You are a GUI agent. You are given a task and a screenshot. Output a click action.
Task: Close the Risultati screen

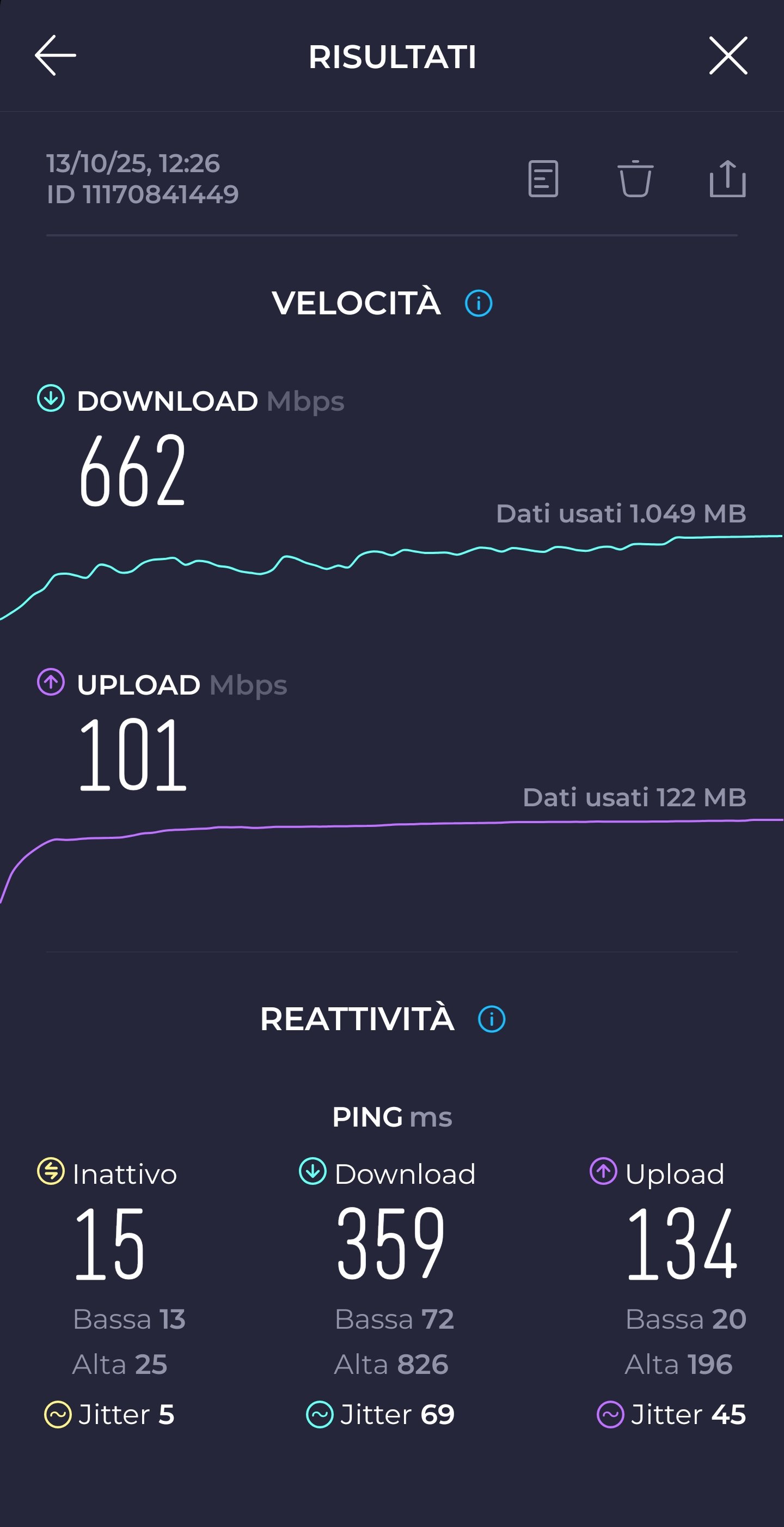pyautogui.click(x=728, y=56)
